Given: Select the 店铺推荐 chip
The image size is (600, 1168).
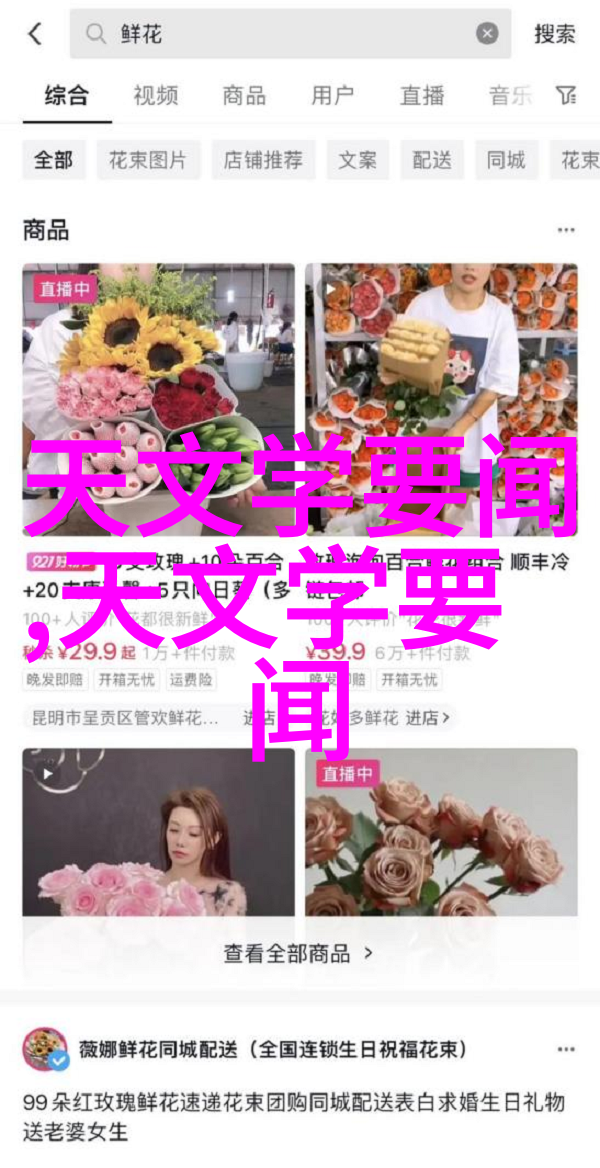Looking at the screenshot, I should click(x=263, y=160).
